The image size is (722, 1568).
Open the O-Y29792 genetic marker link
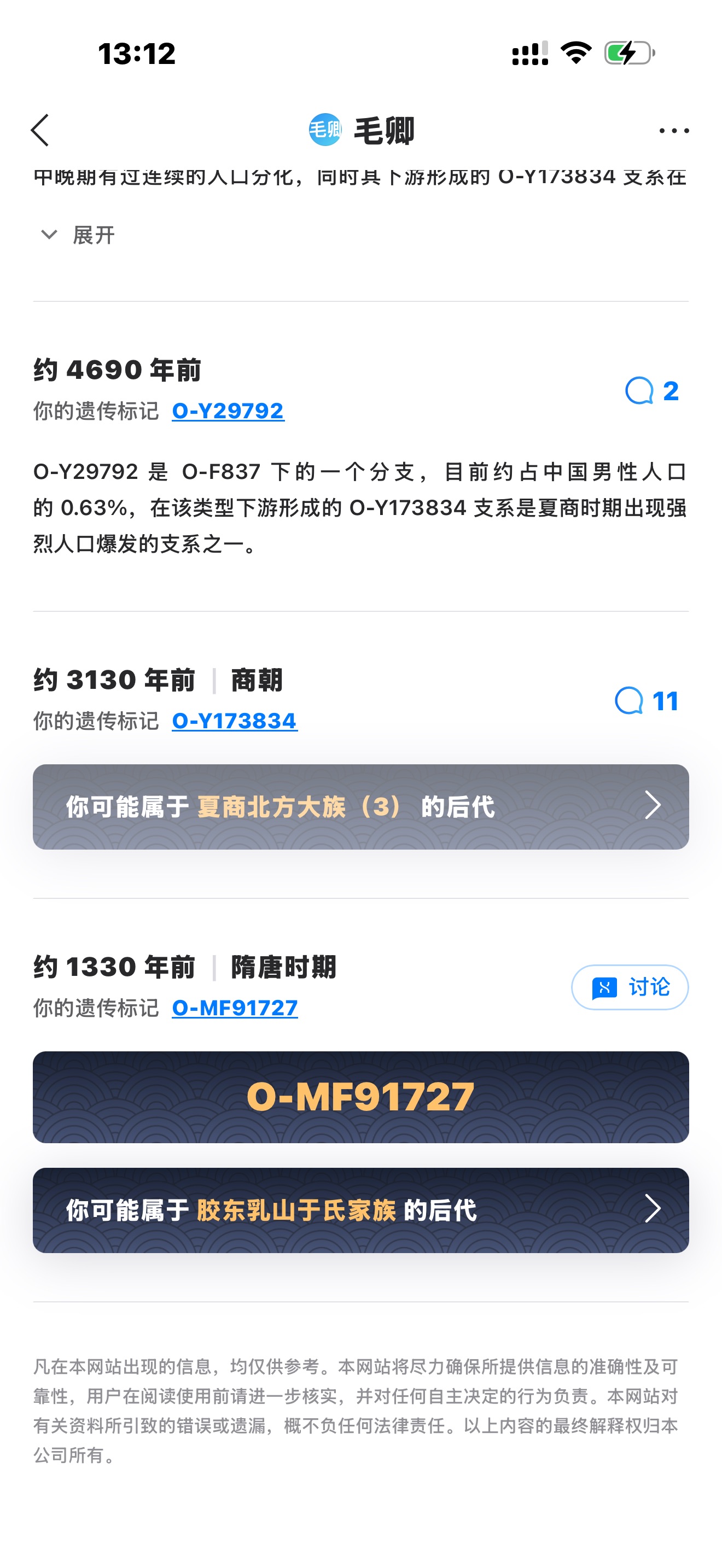pyautogui.click(x=228, y=411)
